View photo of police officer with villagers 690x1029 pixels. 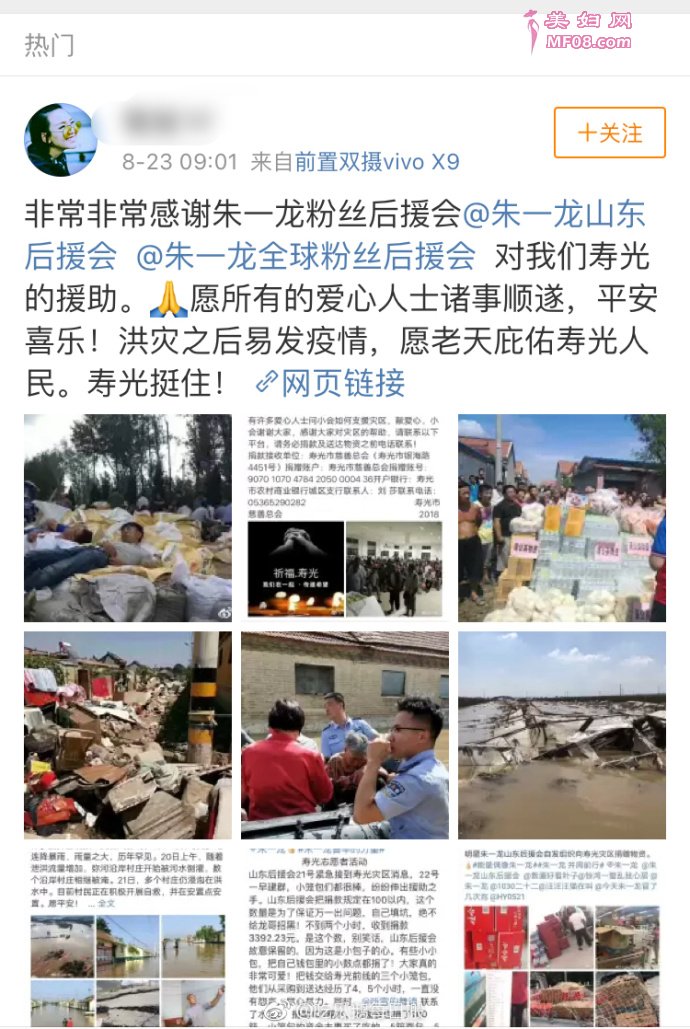tap(344, 735)
